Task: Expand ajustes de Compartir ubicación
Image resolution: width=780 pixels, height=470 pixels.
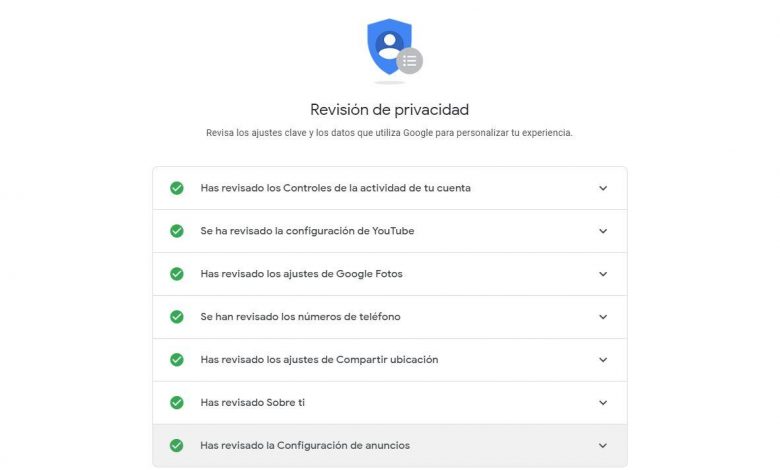Action: 602,360
